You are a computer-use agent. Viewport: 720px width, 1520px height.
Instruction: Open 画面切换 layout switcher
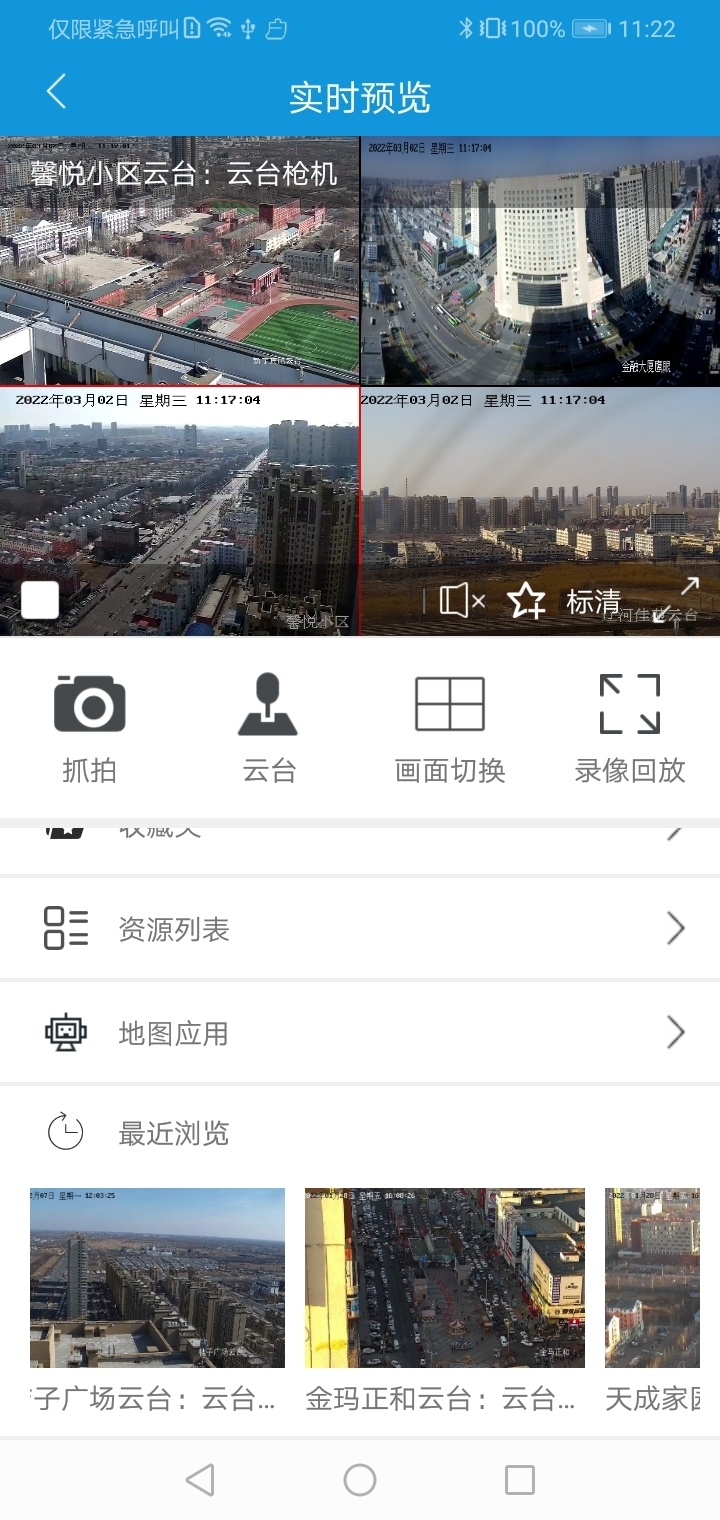tap(450, 728)
